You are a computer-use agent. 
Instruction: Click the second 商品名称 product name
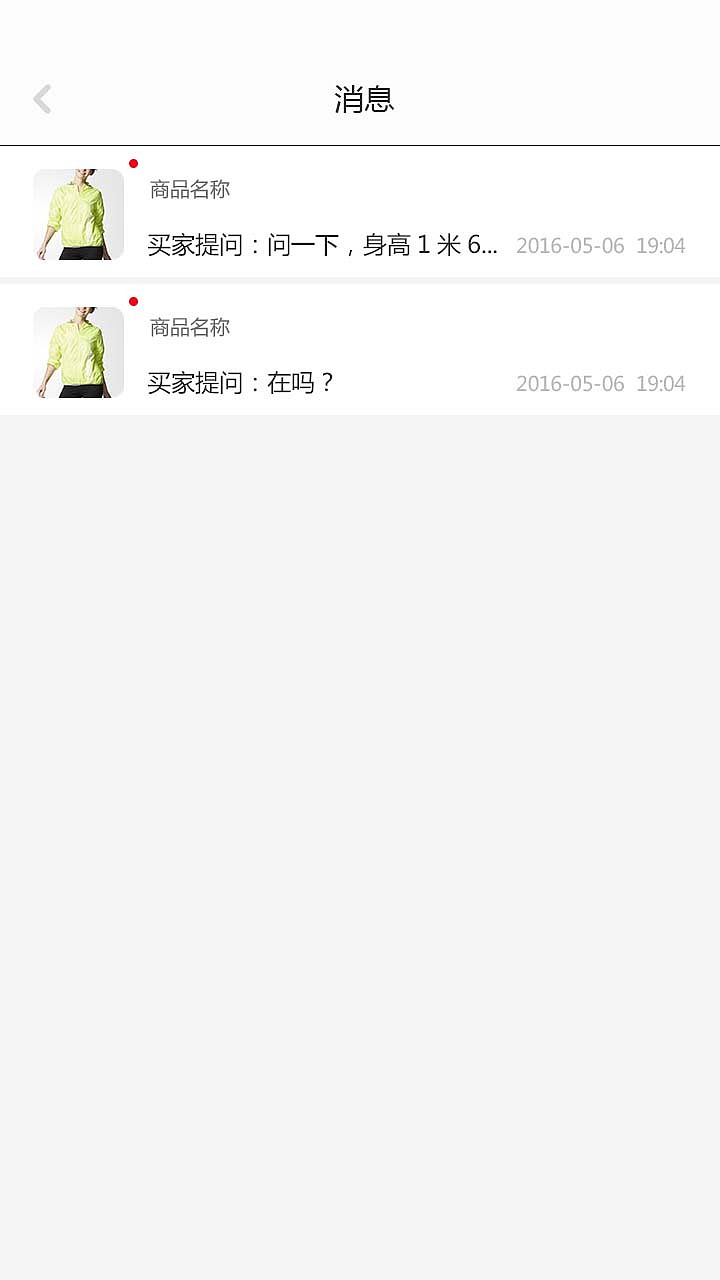tap(188, 326)
